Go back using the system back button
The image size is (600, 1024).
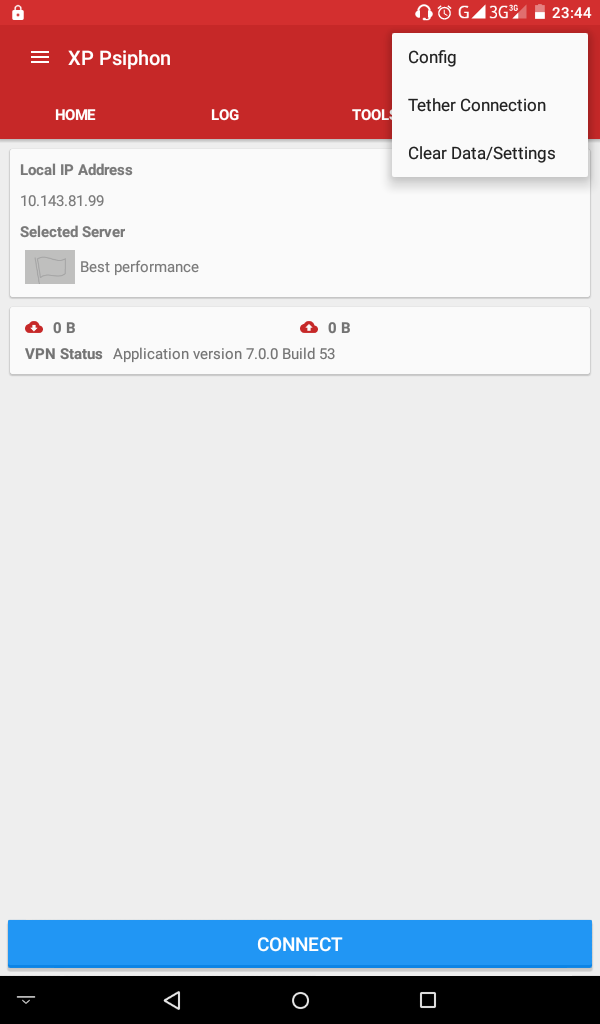172,1000
